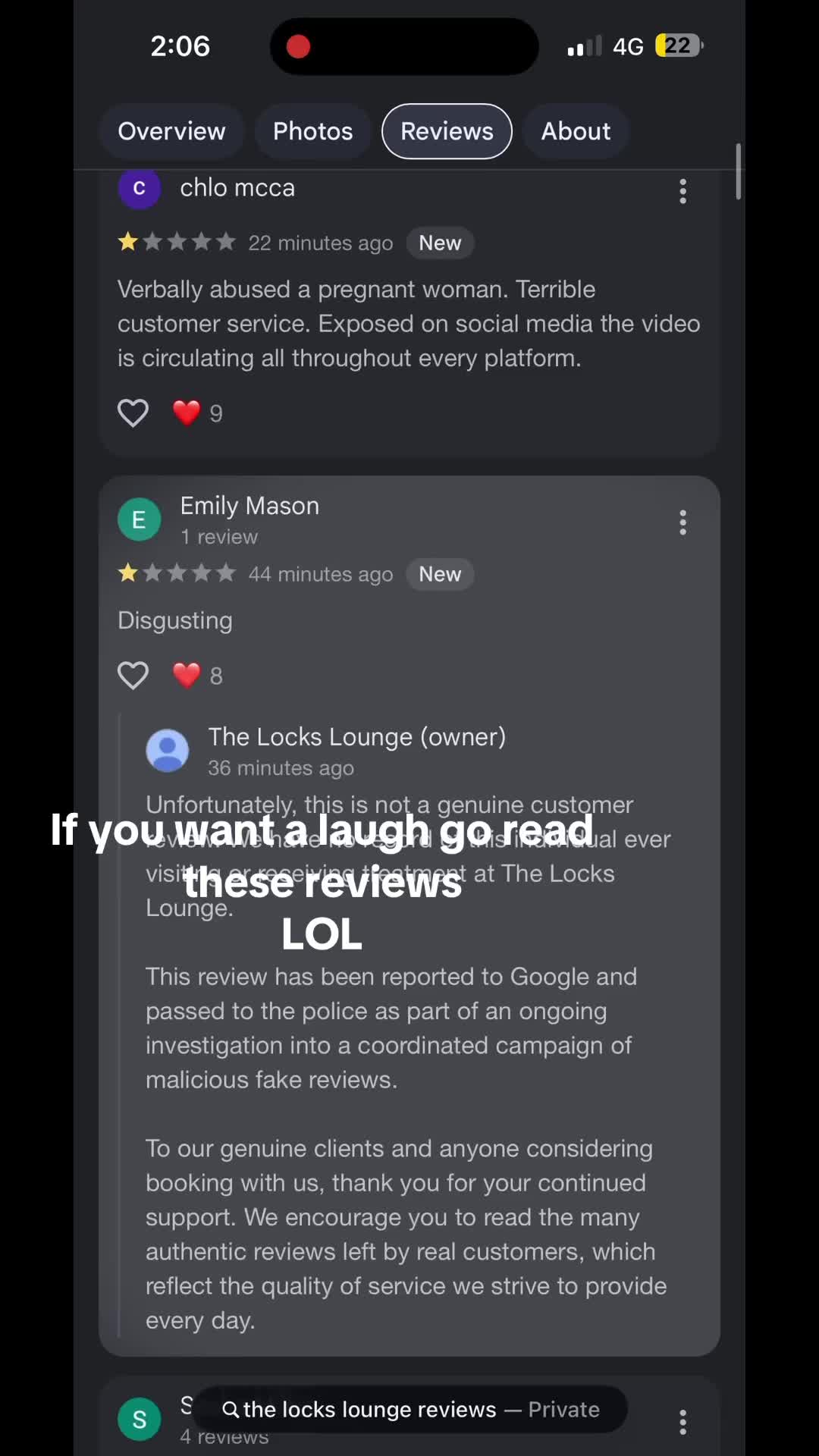Switch to the Overview tab

click(x=171, y=131)
